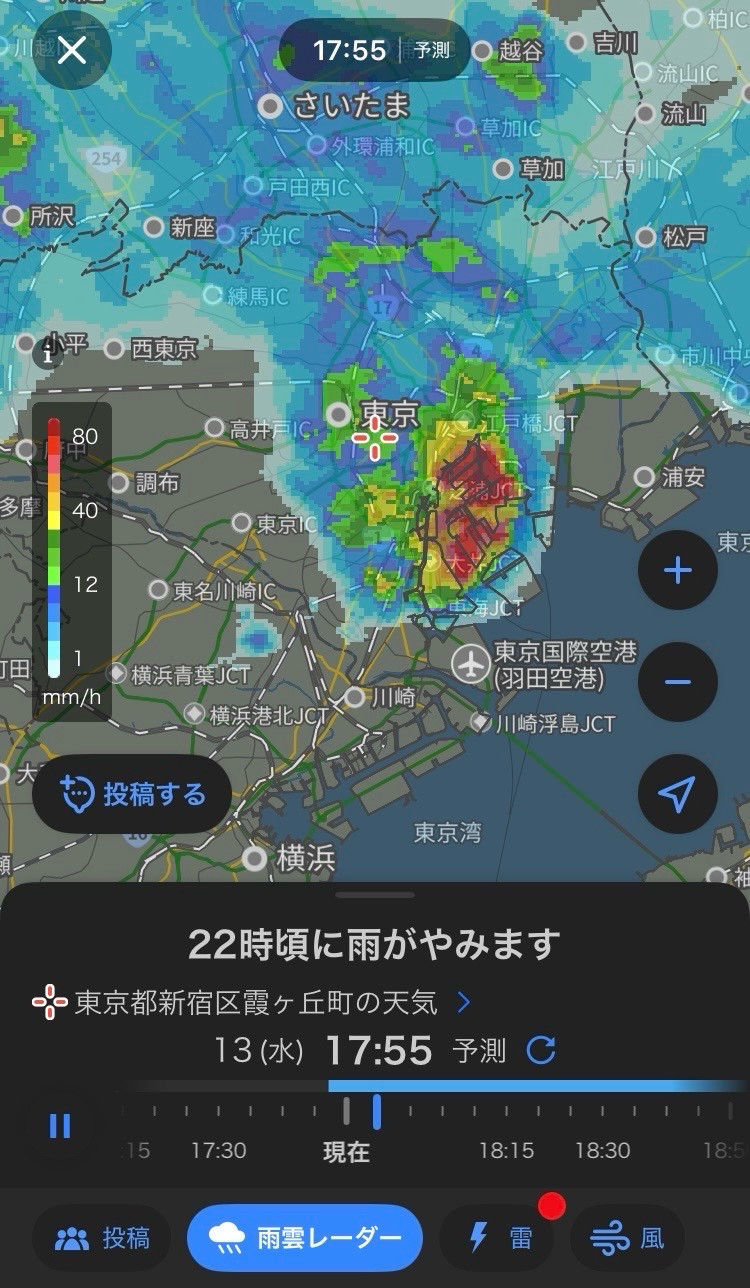Select the 雨雲レーダー tab
Screen dimensions: 750x1288
(x=305, y=1239)
